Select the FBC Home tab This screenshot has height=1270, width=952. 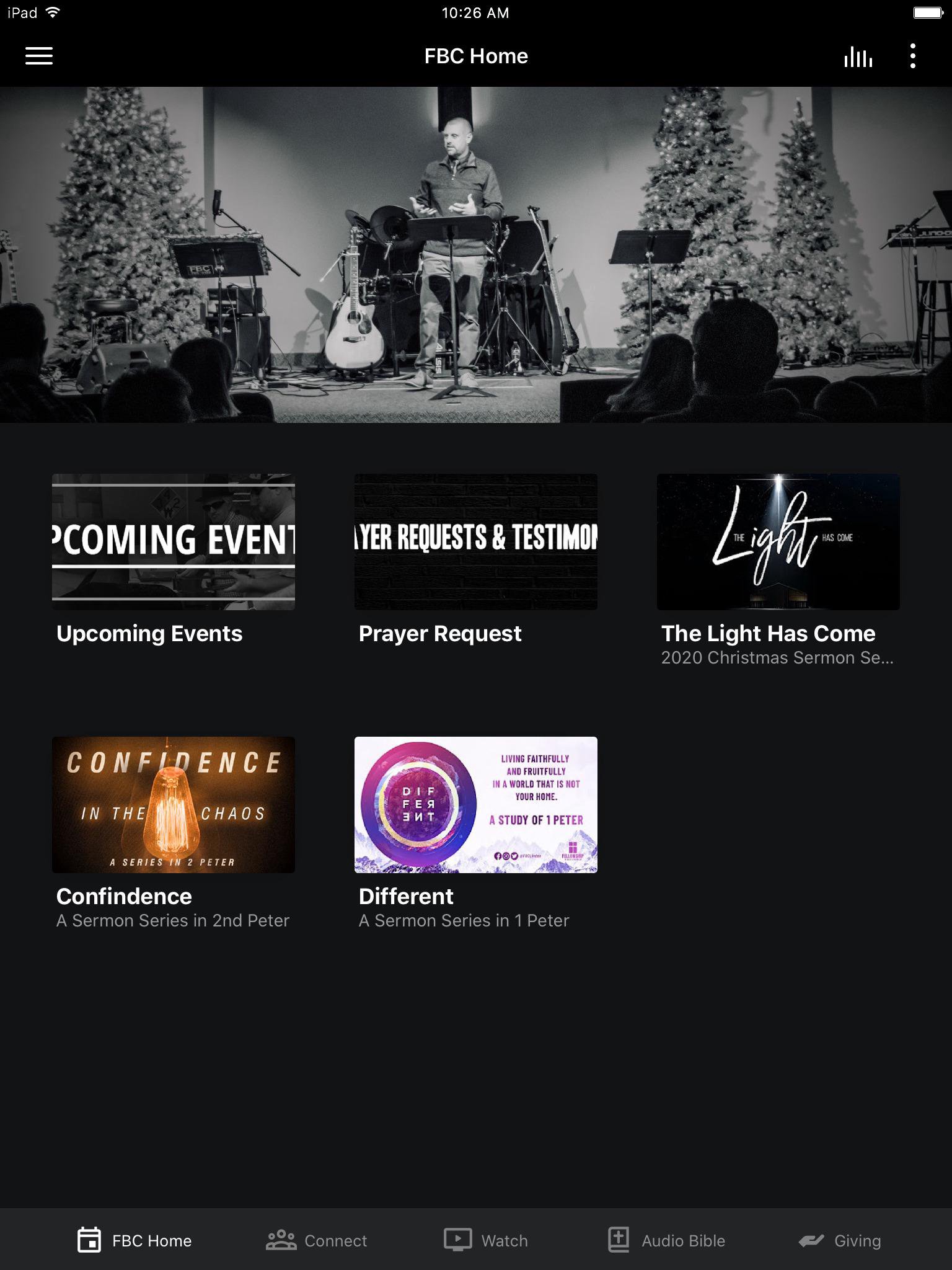134,1240
